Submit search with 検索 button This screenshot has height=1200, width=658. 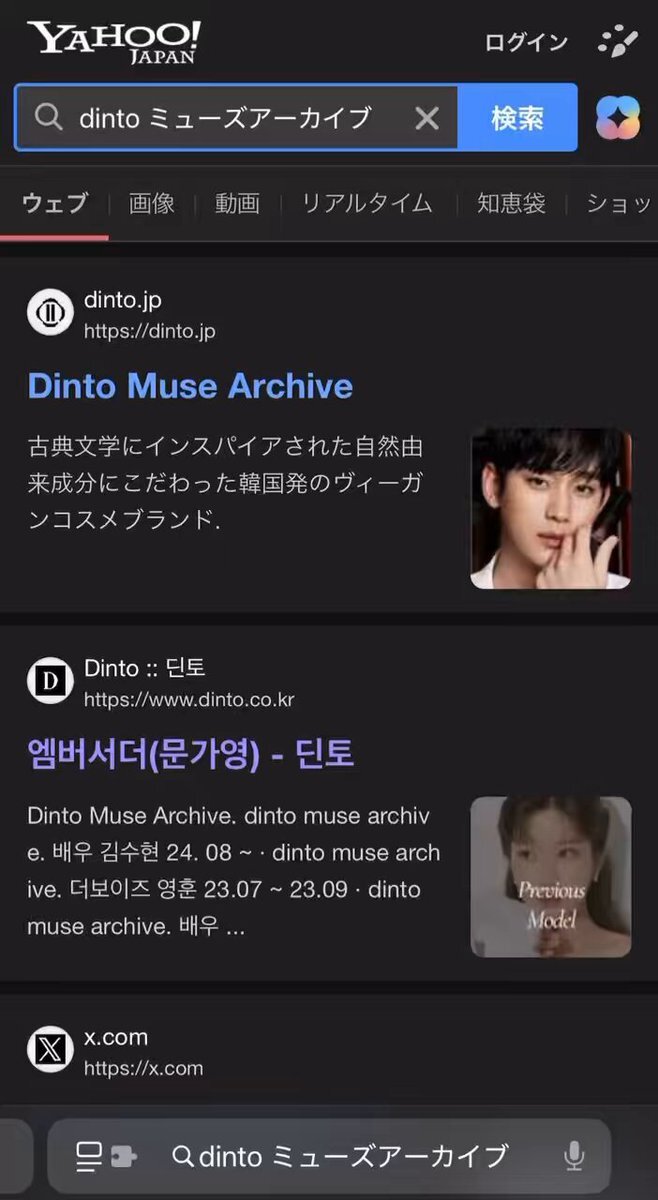(x=517, y=118)
